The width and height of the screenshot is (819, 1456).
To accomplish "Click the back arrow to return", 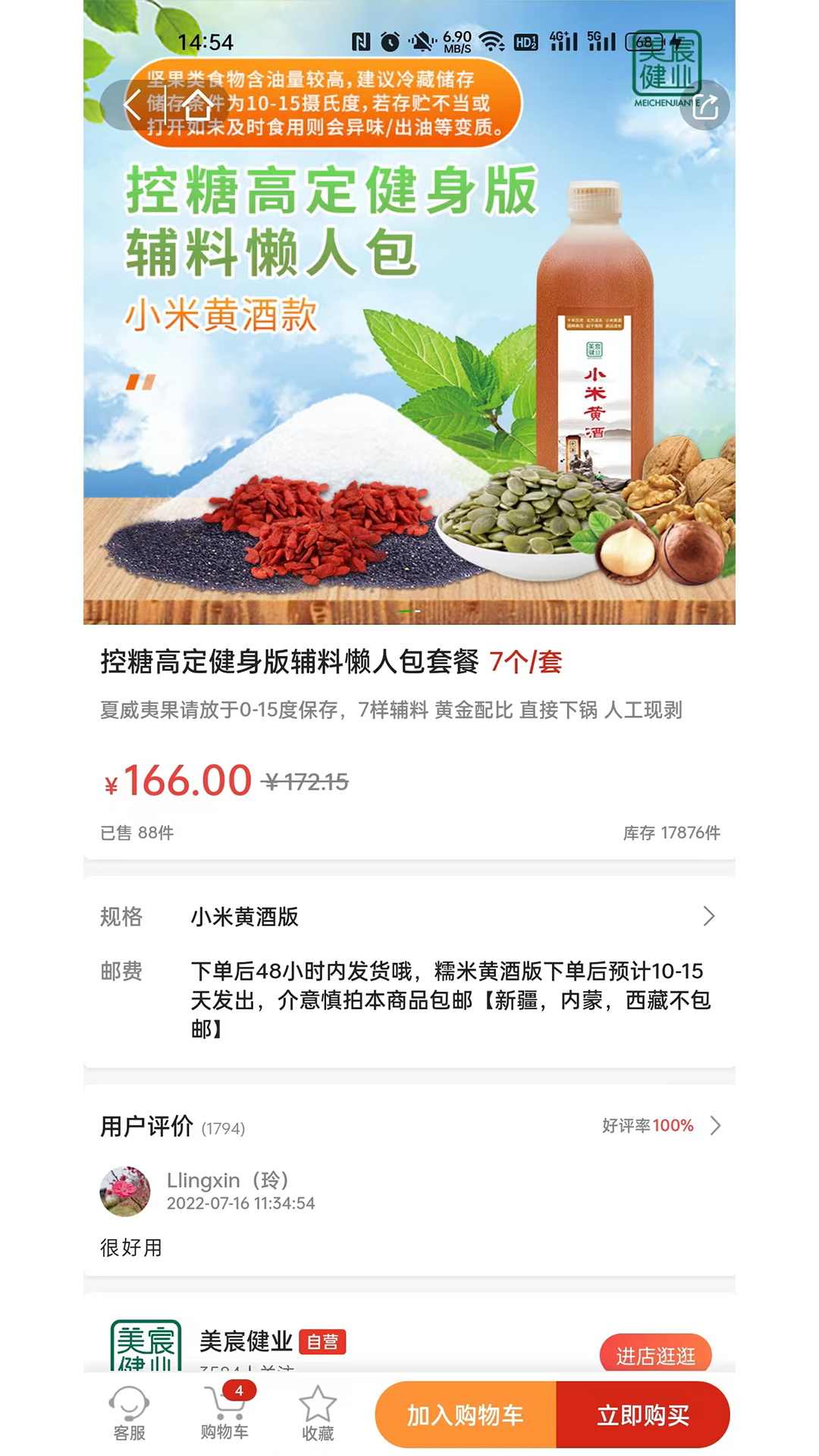I will point(132,105).
